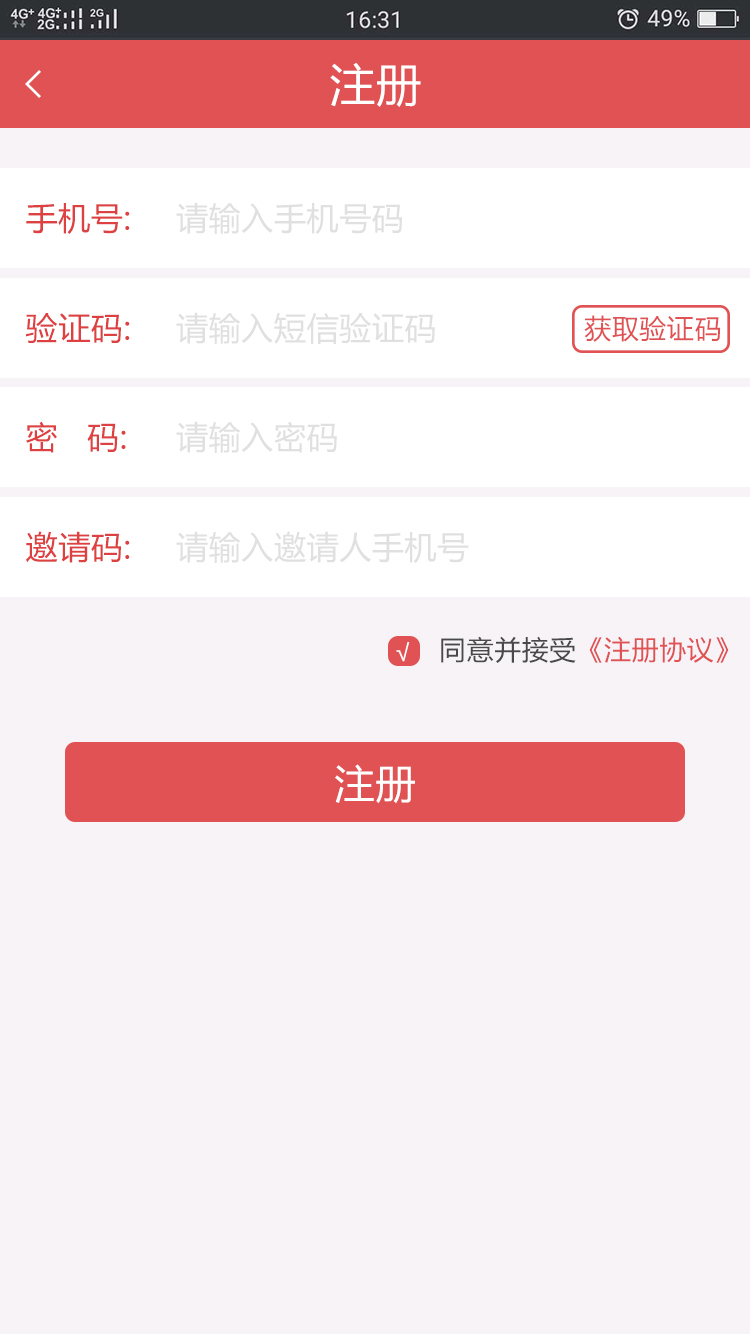
Task: Focus the SMS verification code field
Action: [x=360, y=329]
